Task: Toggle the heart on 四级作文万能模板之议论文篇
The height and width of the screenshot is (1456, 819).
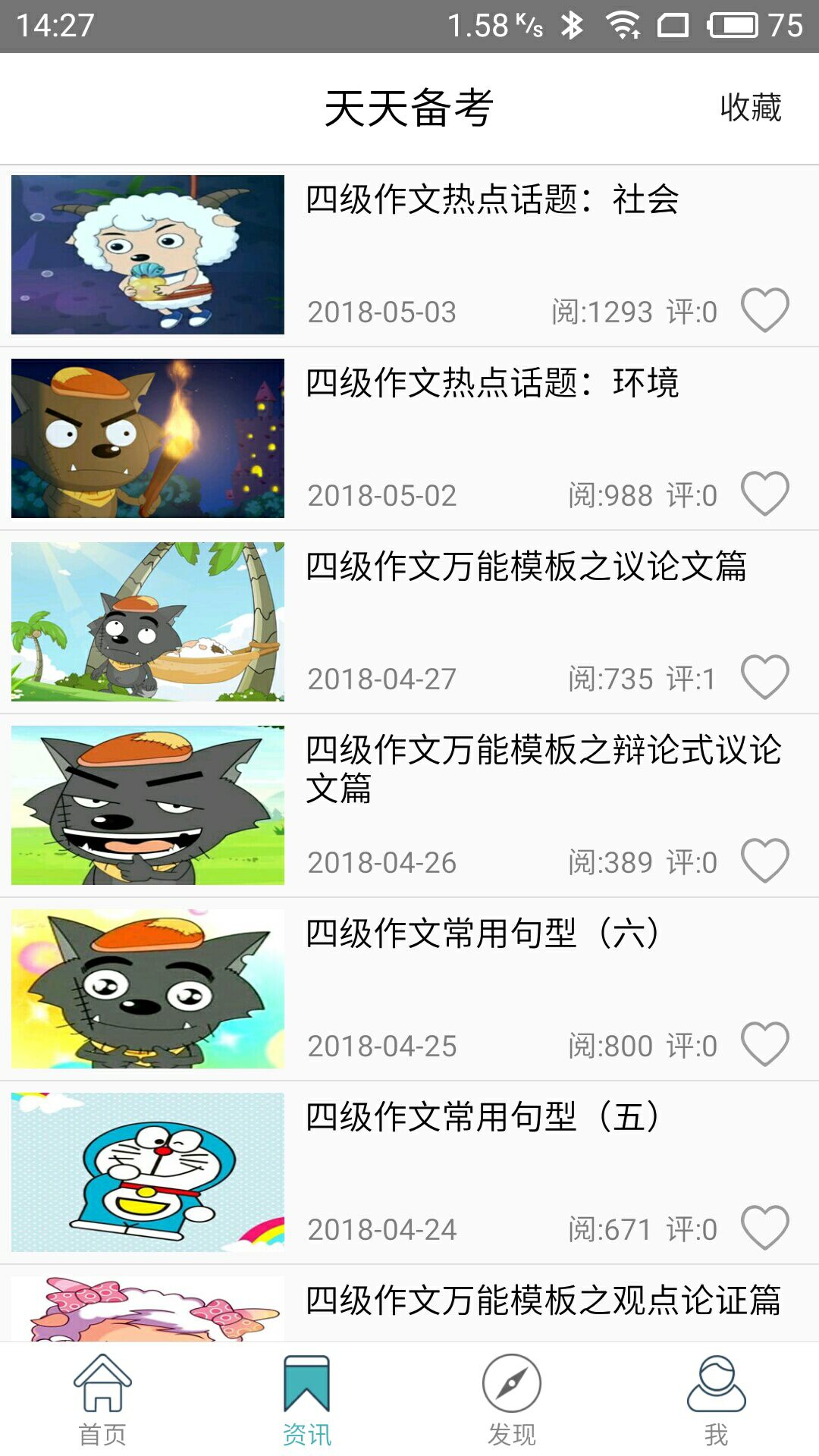Action: (x=766, y=677)
